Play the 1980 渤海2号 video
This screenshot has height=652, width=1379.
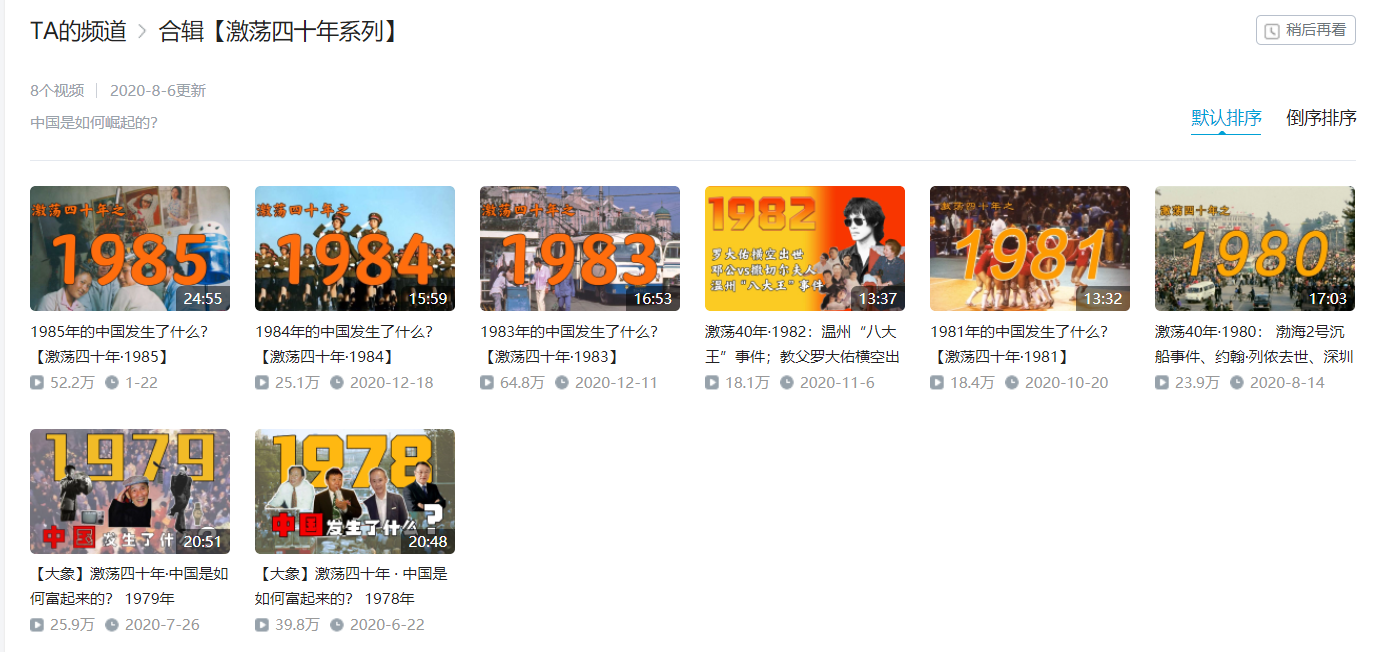(x=1255, y=248)
